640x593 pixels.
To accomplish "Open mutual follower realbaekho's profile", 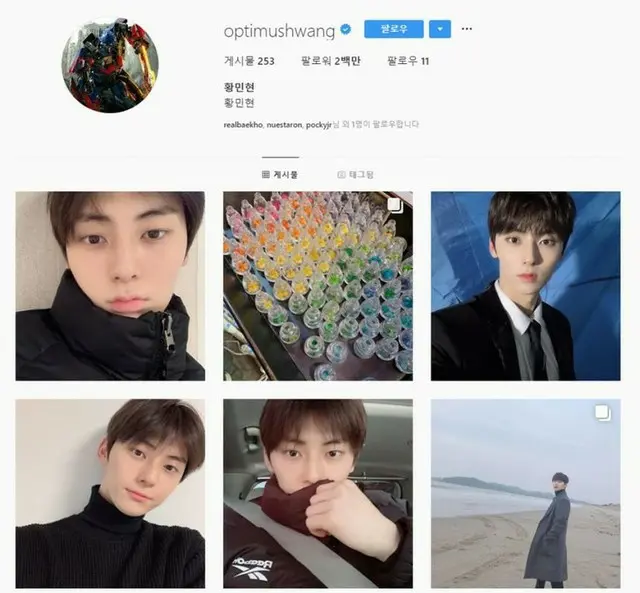I will coord(244,125).
